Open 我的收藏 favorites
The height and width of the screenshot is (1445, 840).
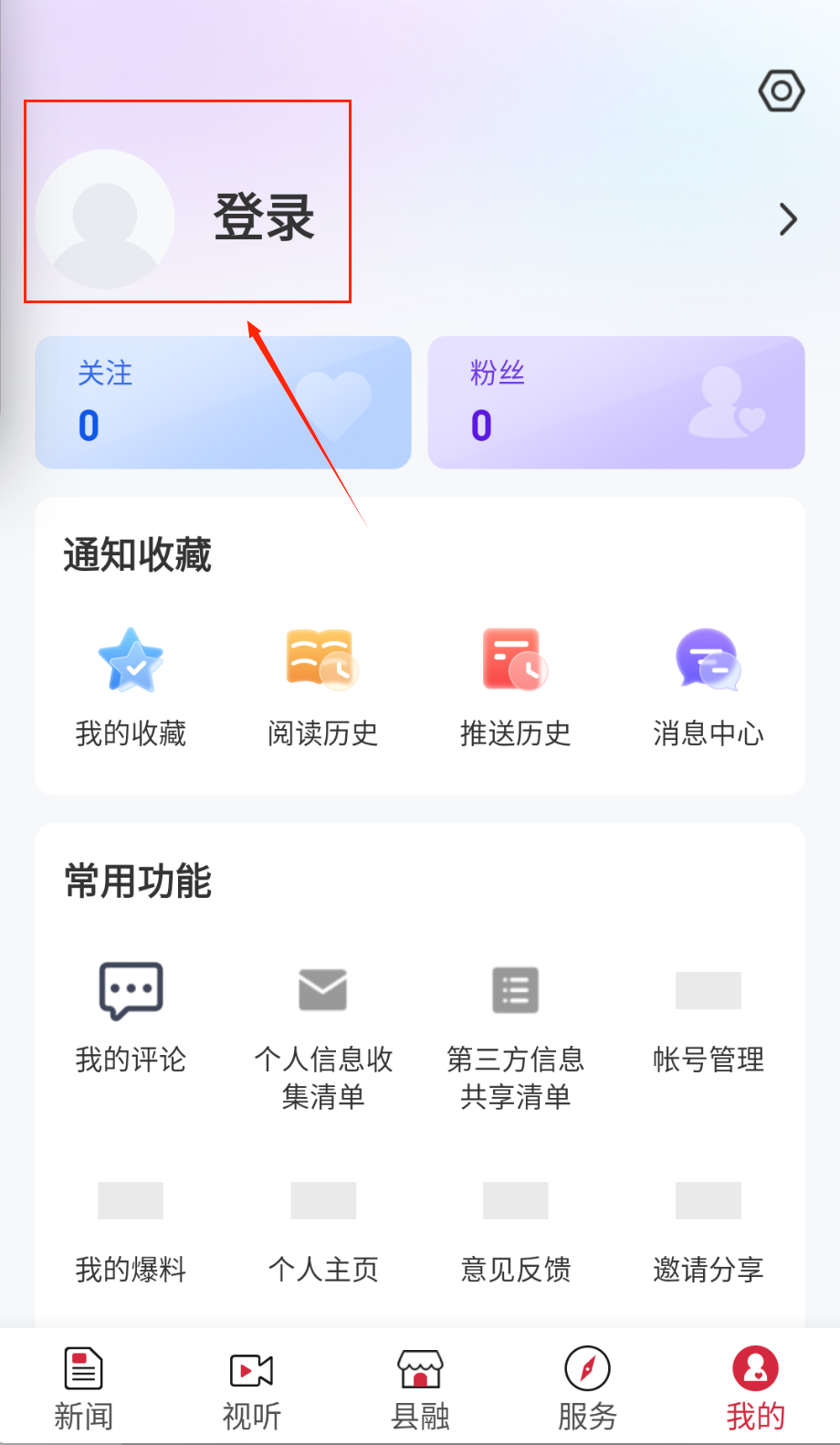(131, 687)
